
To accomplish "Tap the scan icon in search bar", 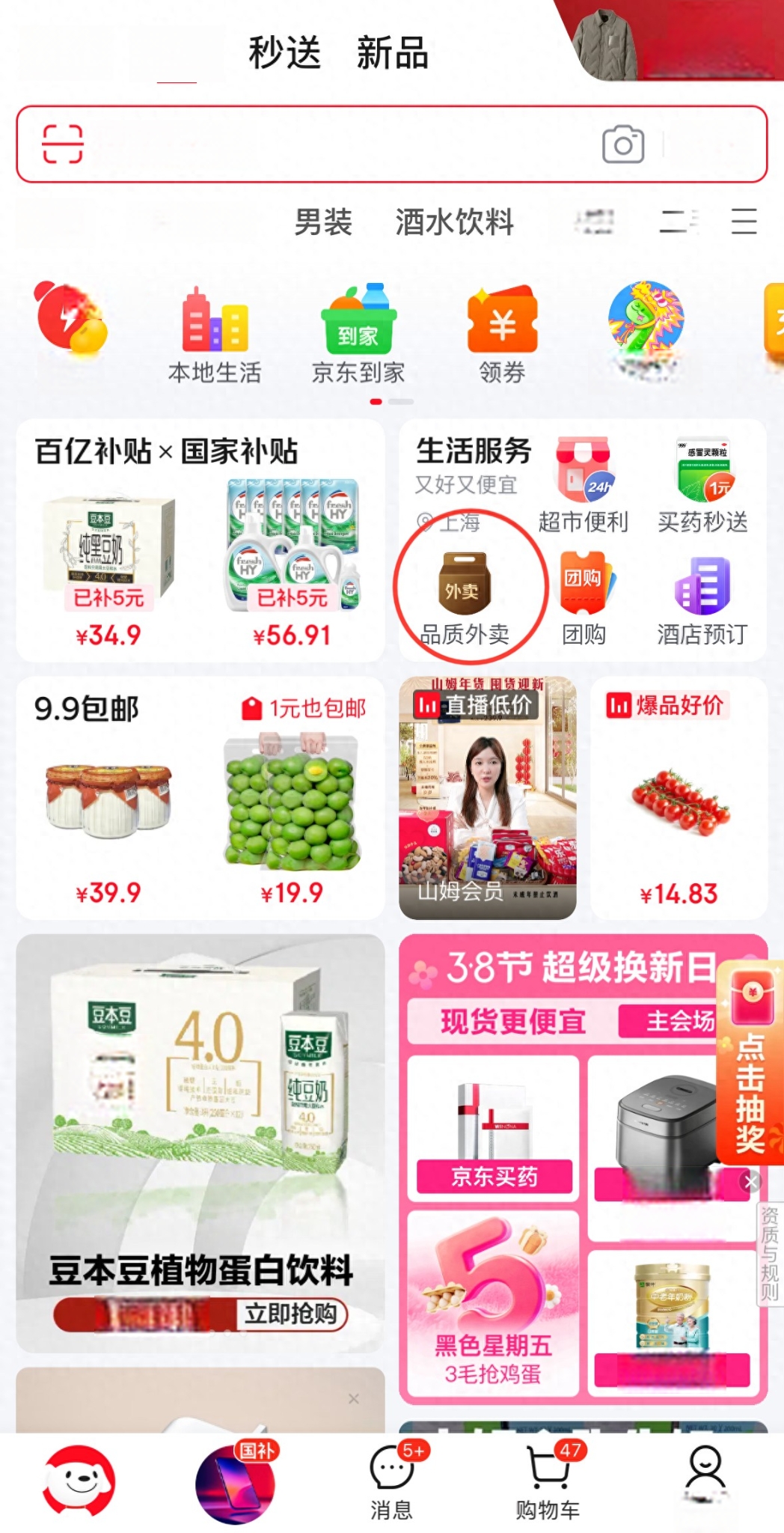I will click(62, 144).
